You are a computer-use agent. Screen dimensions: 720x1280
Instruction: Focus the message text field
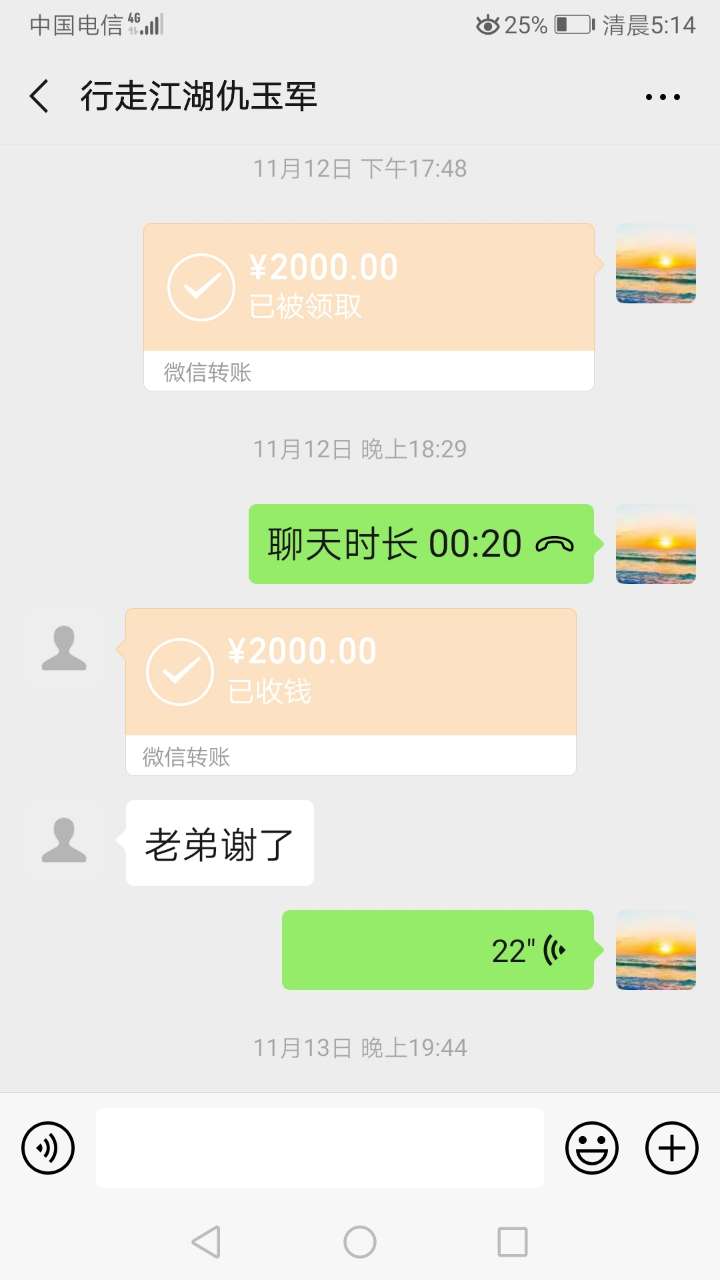[320, 1148]
